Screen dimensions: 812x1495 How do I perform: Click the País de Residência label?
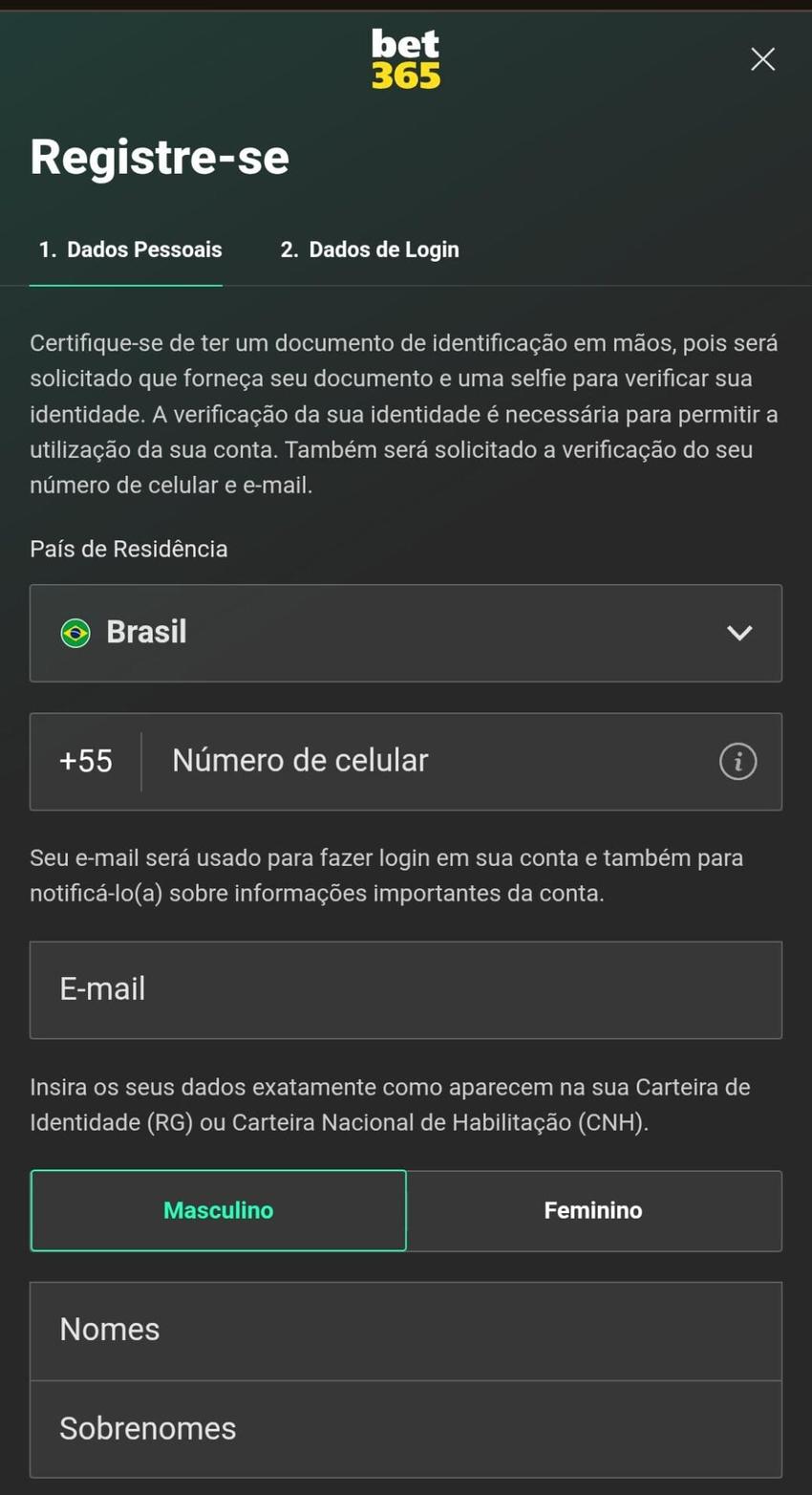(x=129, y=548)
